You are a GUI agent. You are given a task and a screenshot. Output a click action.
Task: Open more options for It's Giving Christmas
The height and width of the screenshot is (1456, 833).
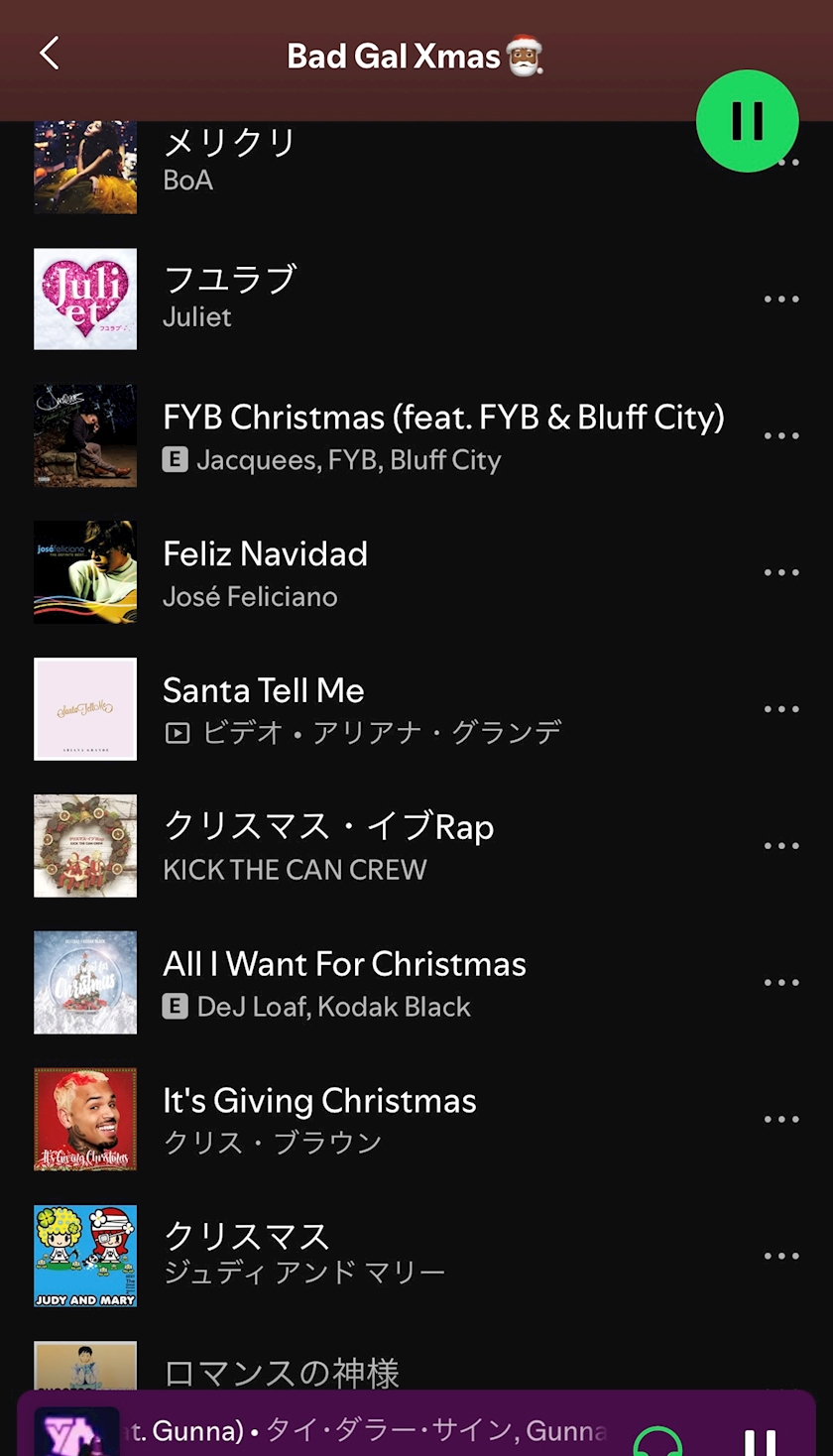(781, 1121)
